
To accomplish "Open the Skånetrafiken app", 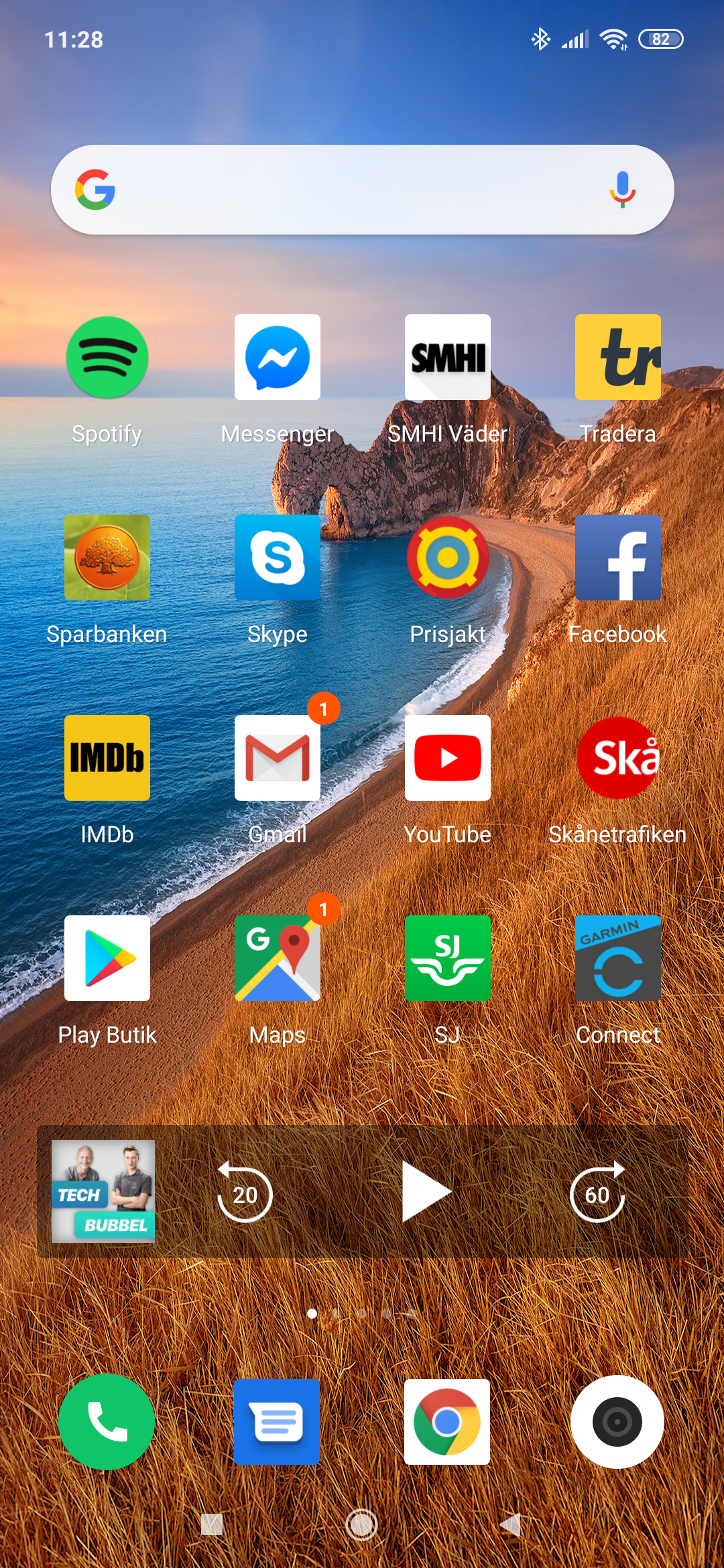I will 618,758.
